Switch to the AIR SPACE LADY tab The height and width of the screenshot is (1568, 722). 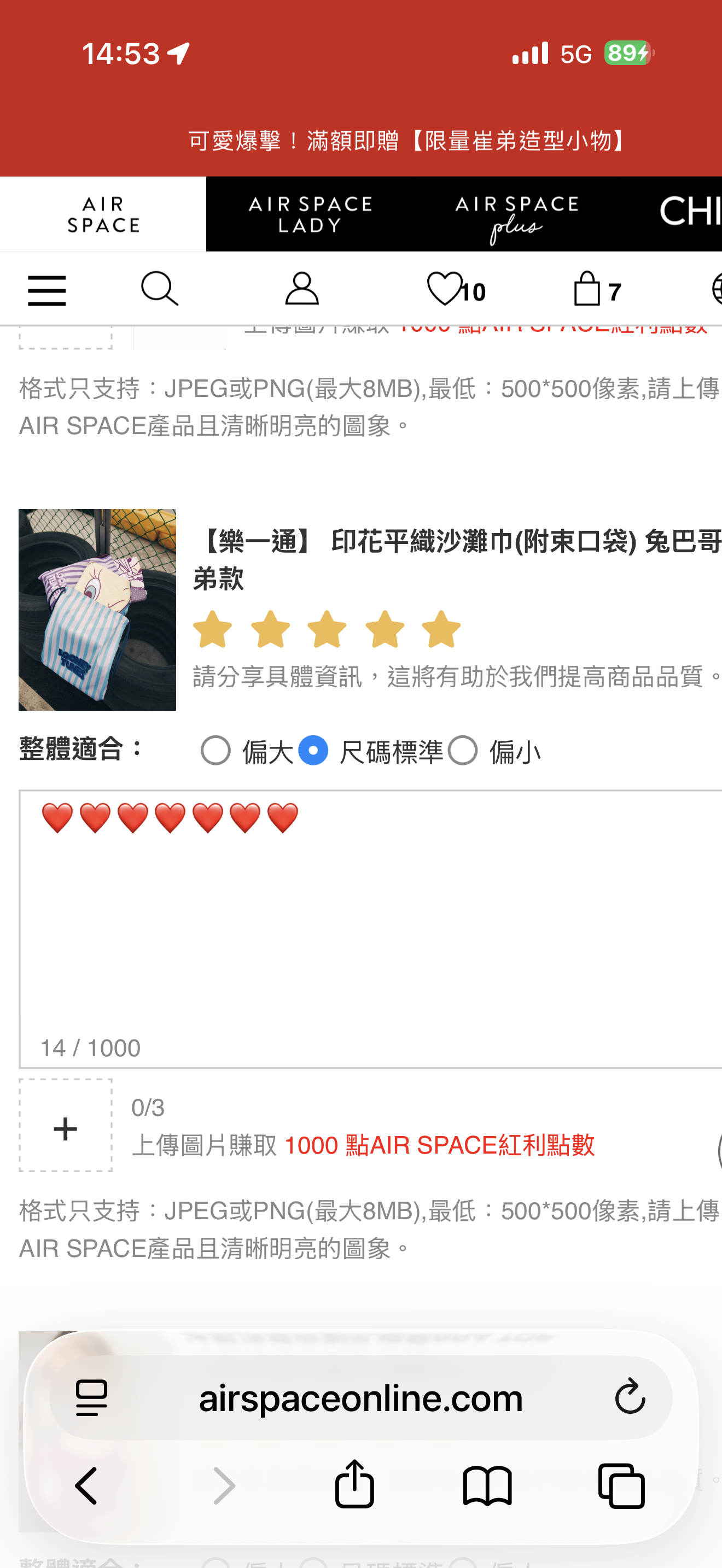pos(310,214)
